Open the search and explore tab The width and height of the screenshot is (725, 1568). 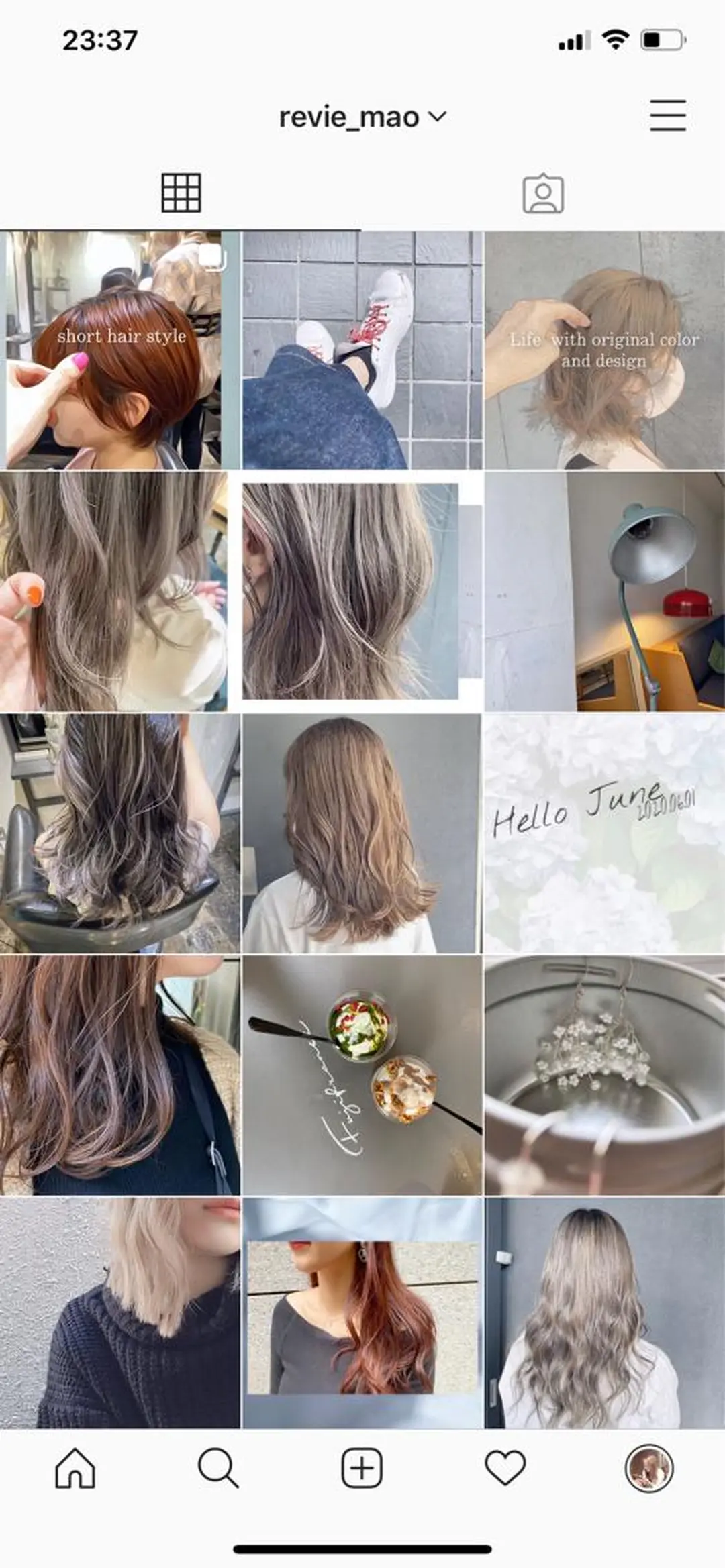coord(218,1469)
